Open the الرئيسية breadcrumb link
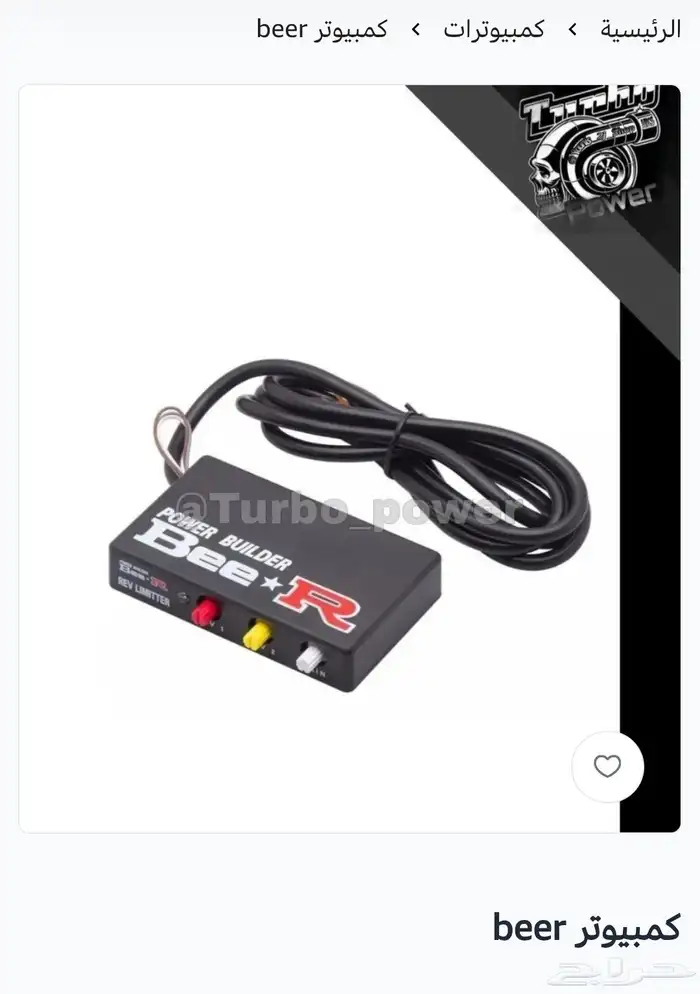Screen dimensions: 700x994 pyautogui.click(x=640, y=28)
